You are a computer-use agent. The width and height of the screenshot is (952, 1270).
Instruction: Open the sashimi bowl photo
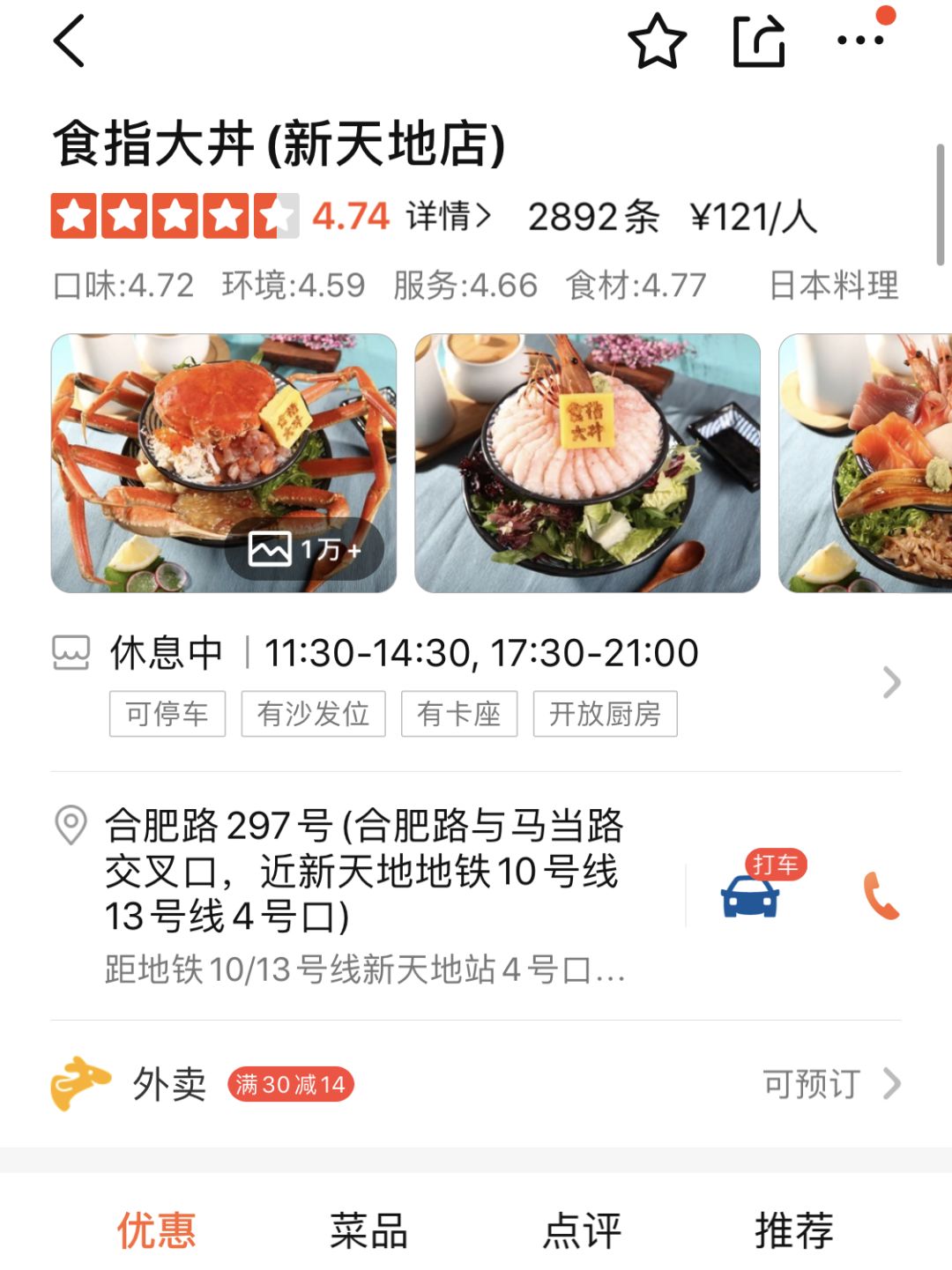point(865,463)
